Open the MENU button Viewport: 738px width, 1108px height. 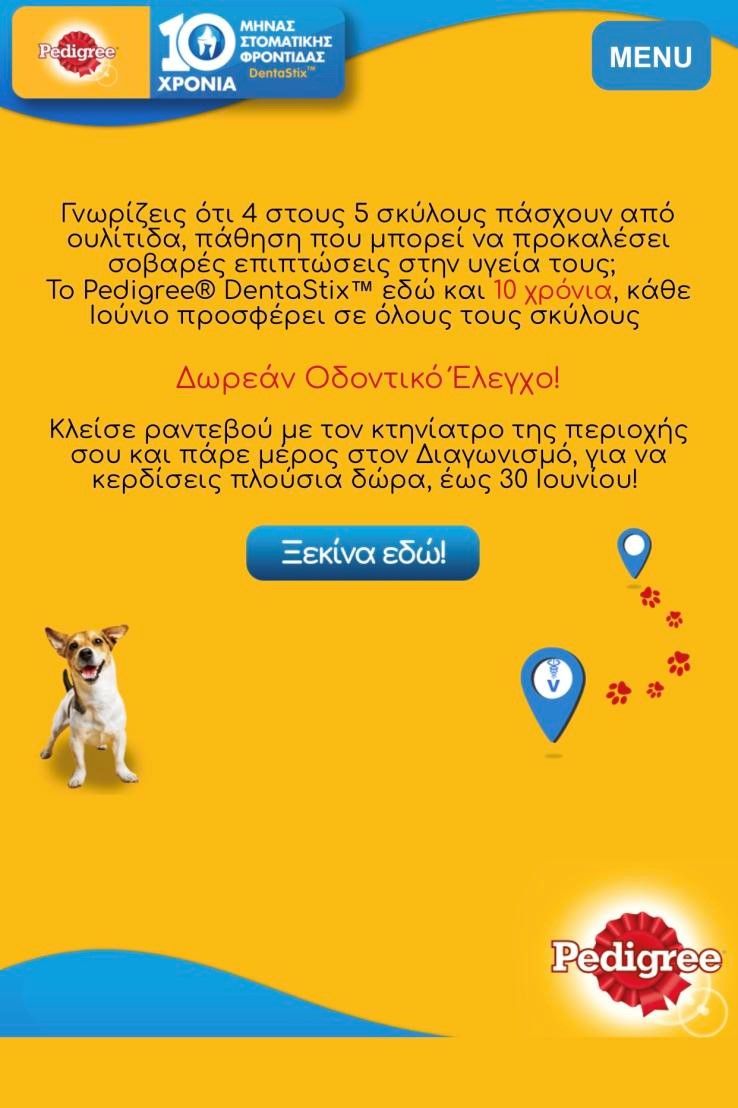click(x=650, y=56)
